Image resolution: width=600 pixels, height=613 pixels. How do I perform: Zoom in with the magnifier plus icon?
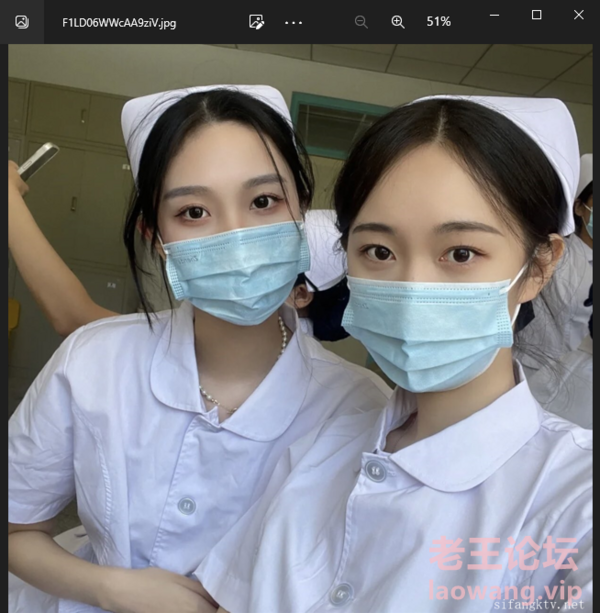coord(398,21)
